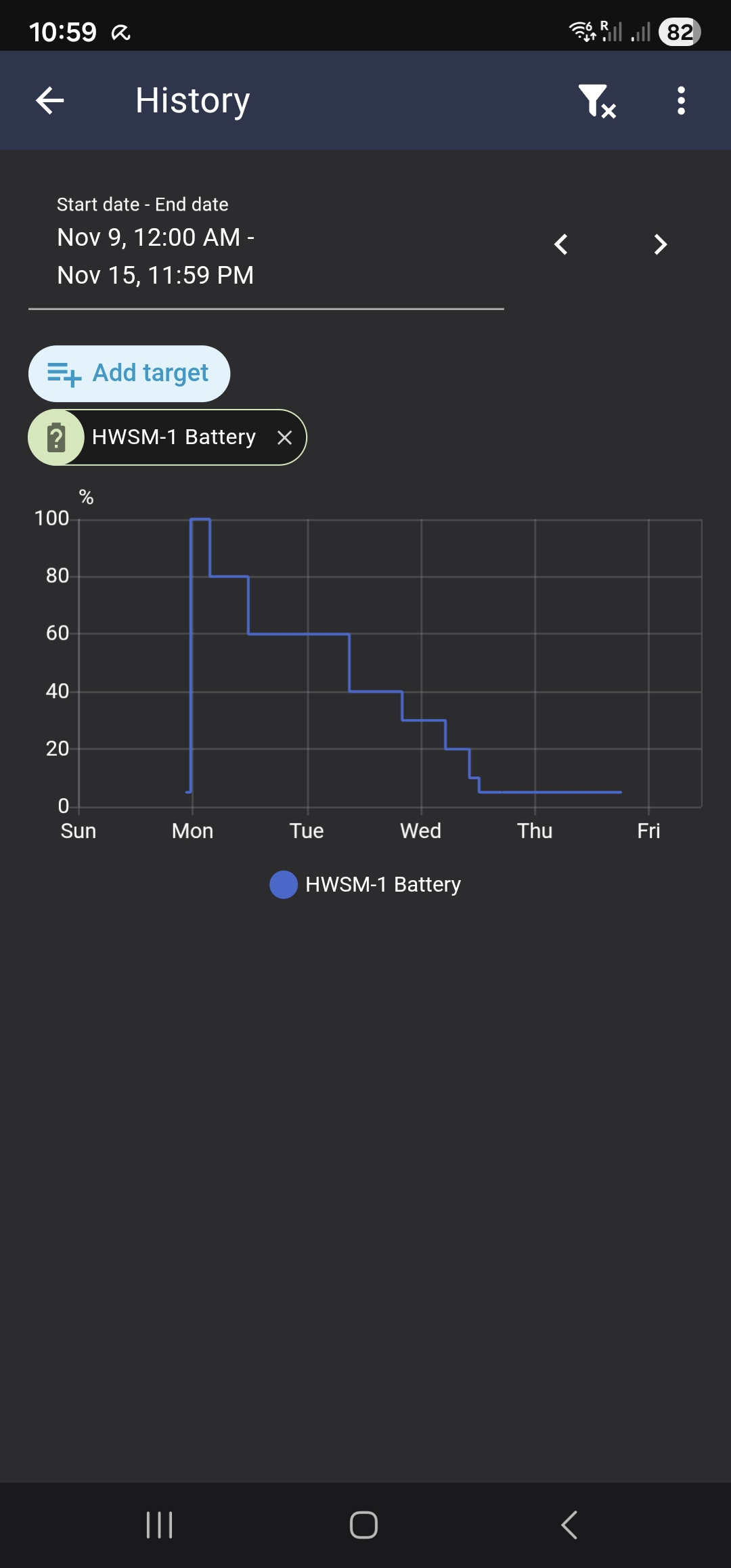
Task: Tap the Add target button
Action: [x=129, y=374]
